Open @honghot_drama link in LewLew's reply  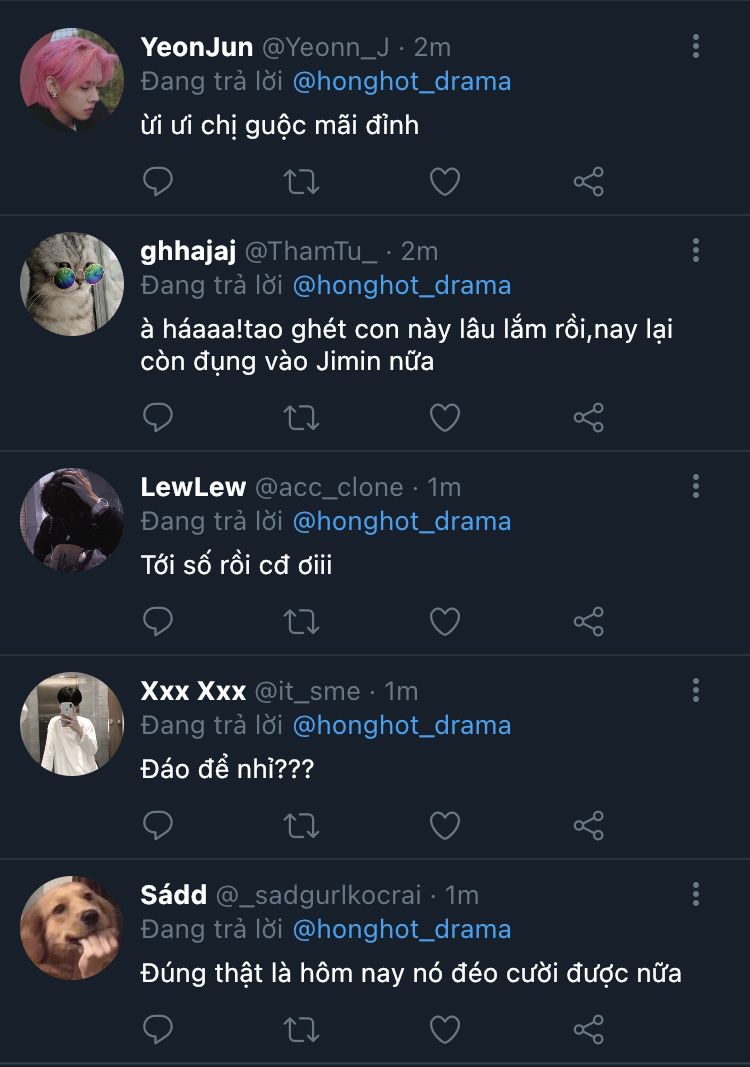click(401, 521)
